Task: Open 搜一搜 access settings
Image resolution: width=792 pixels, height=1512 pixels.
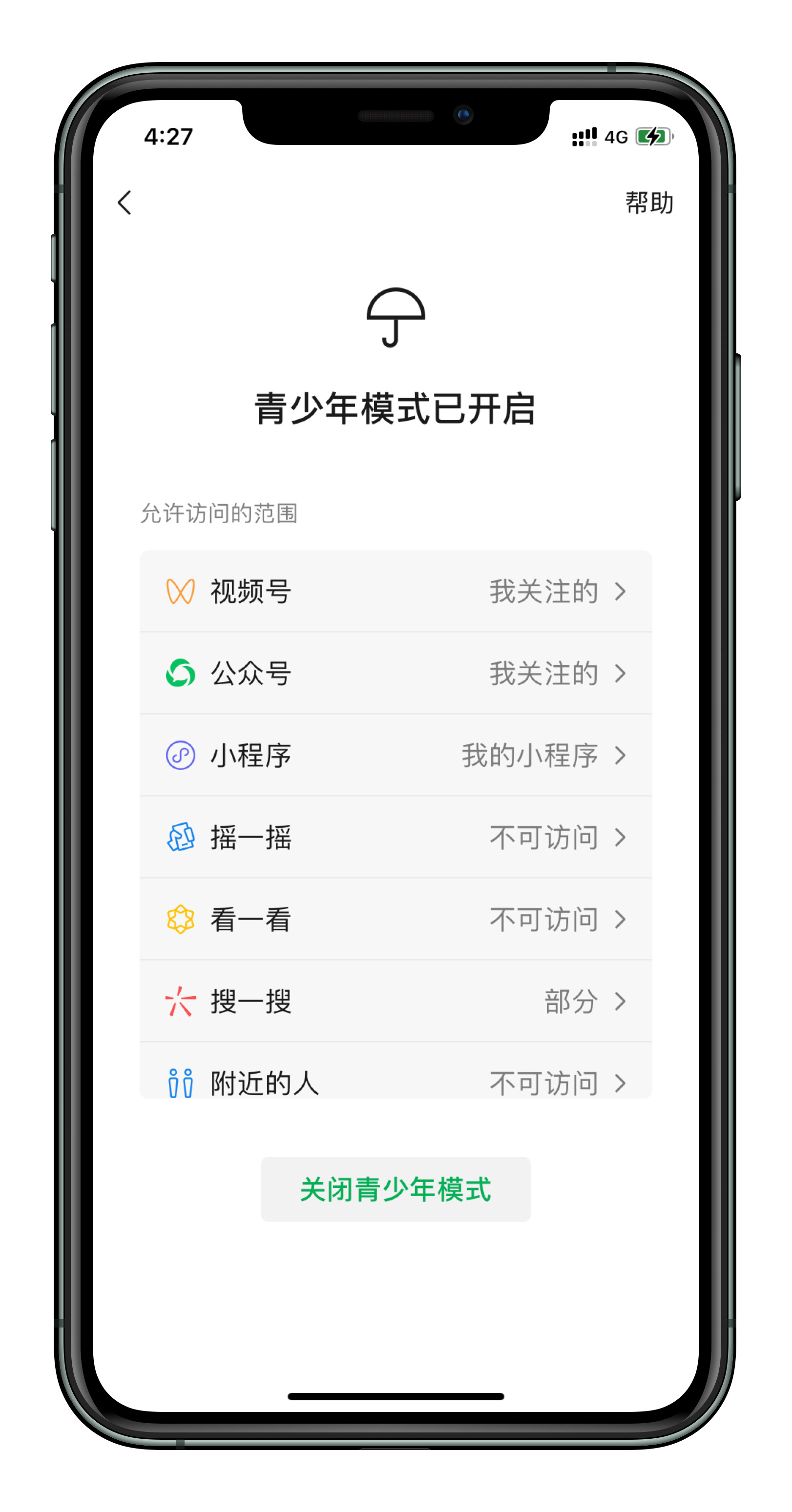Action: click(x=396, y=1001)
